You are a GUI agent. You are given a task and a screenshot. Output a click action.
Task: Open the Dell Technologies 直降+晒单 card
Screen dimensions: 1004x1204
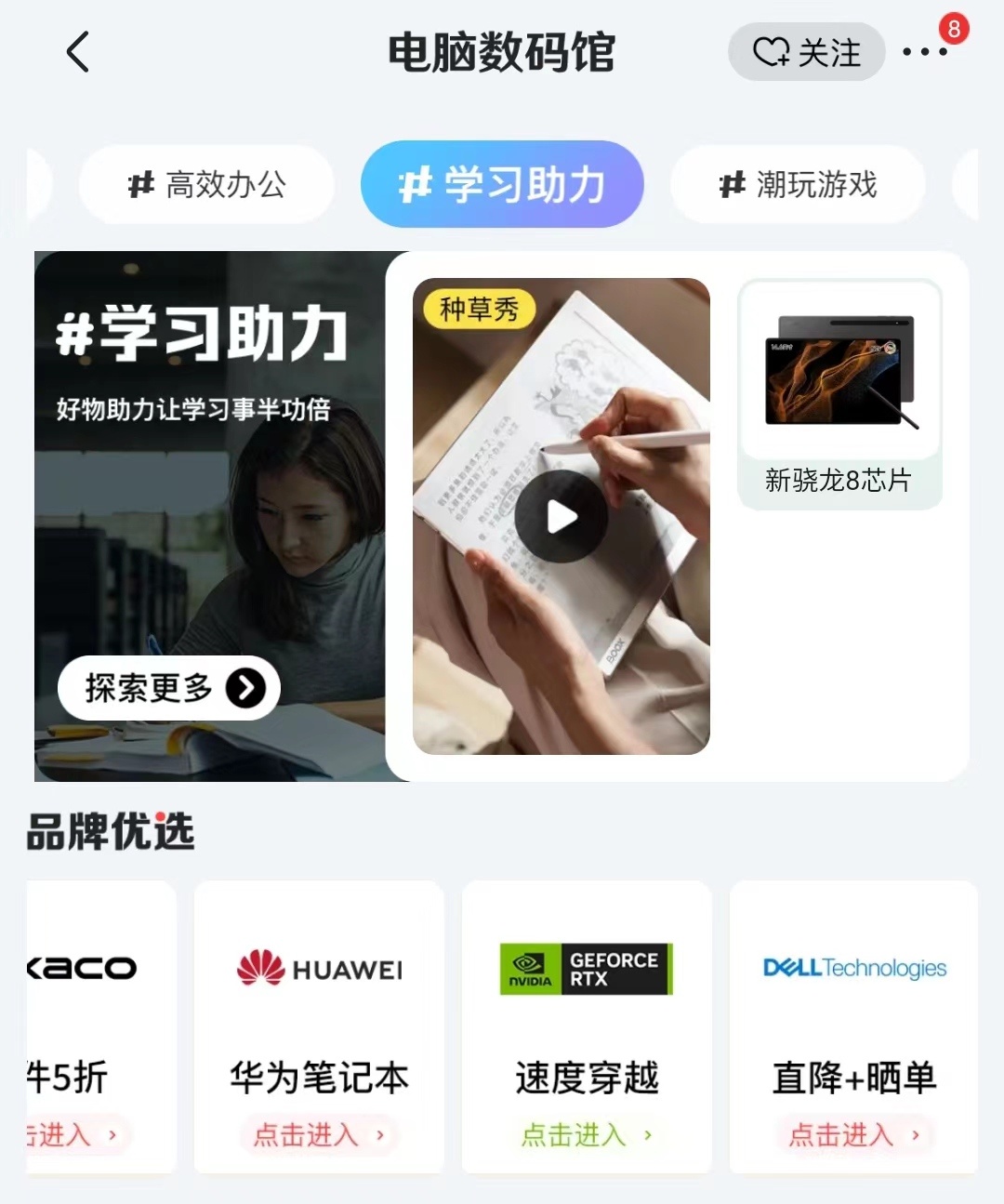coord(853,1027)
